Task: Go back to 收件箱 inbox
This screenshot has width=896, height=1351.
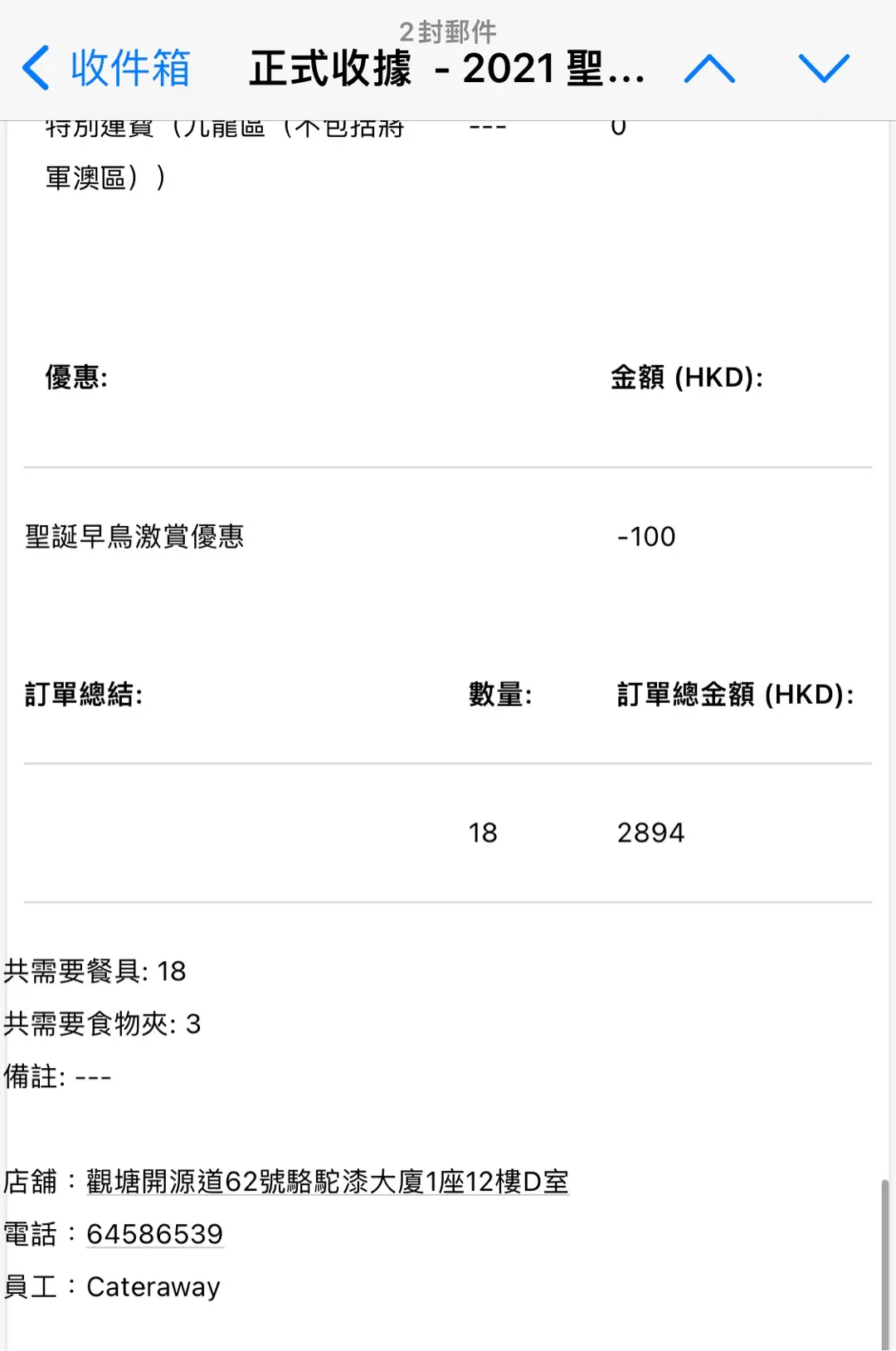Action: point(106,68)
